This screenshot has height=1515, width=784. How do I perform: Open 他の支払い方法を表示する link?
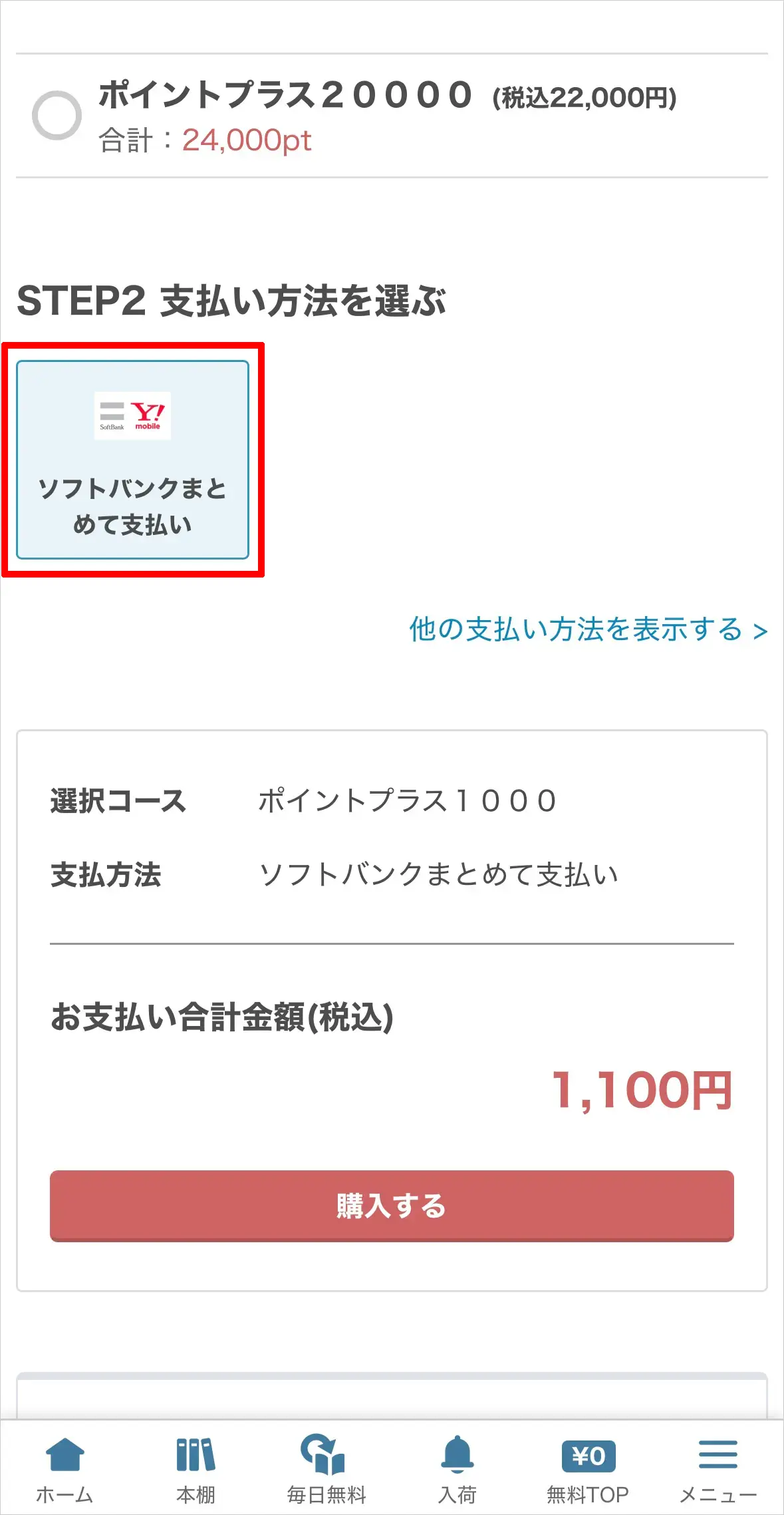click(588, 629)
